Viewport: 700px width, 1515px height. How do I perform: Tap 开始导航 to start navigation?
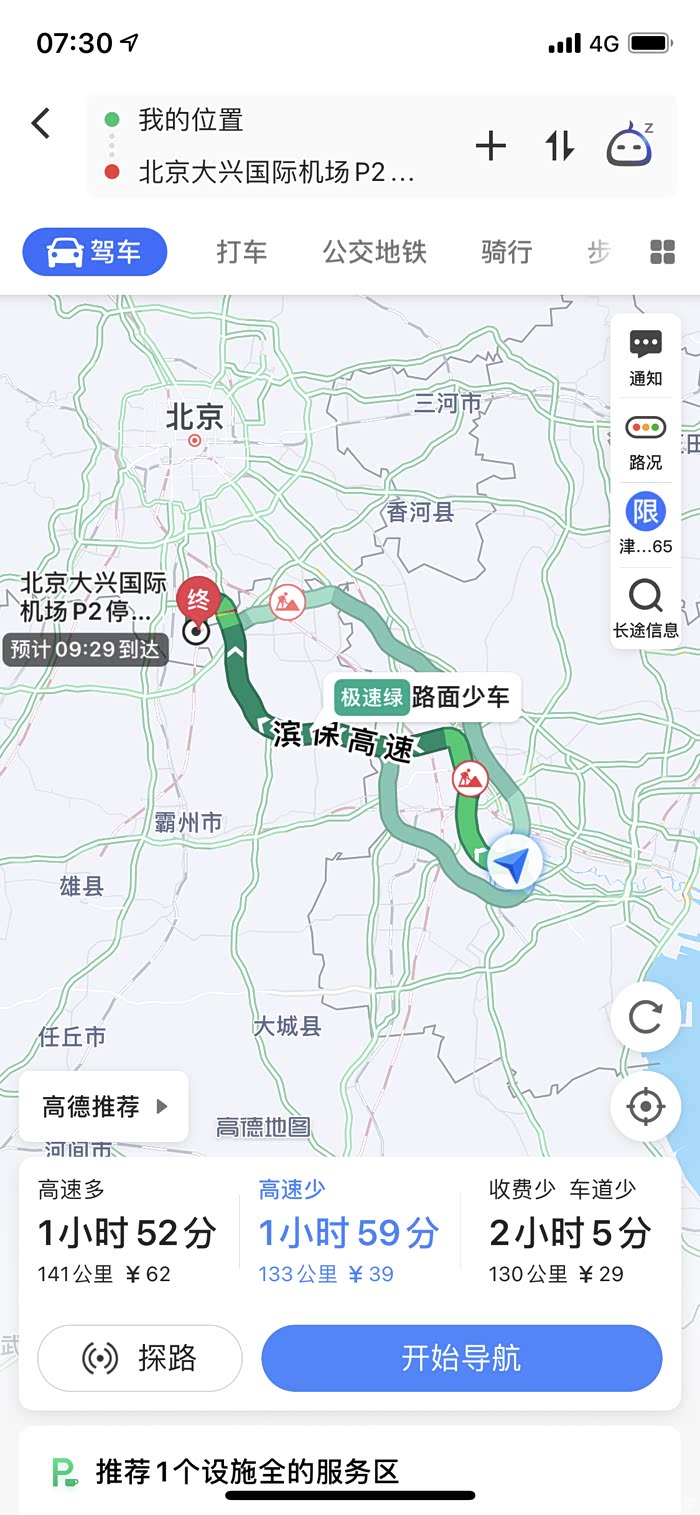pos(461,1358)
